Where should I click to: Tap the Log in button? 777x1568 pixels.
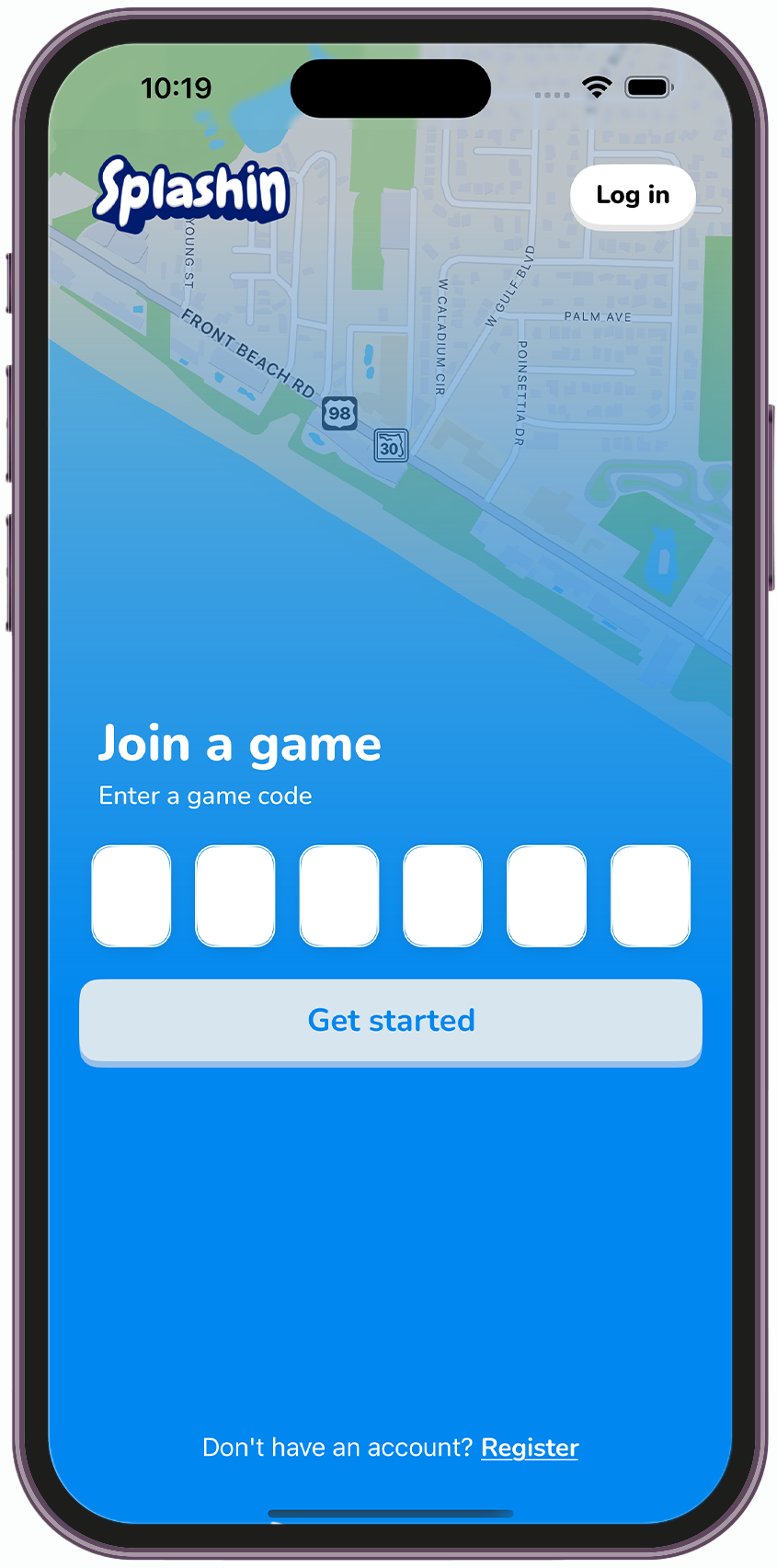click(633, 195)
